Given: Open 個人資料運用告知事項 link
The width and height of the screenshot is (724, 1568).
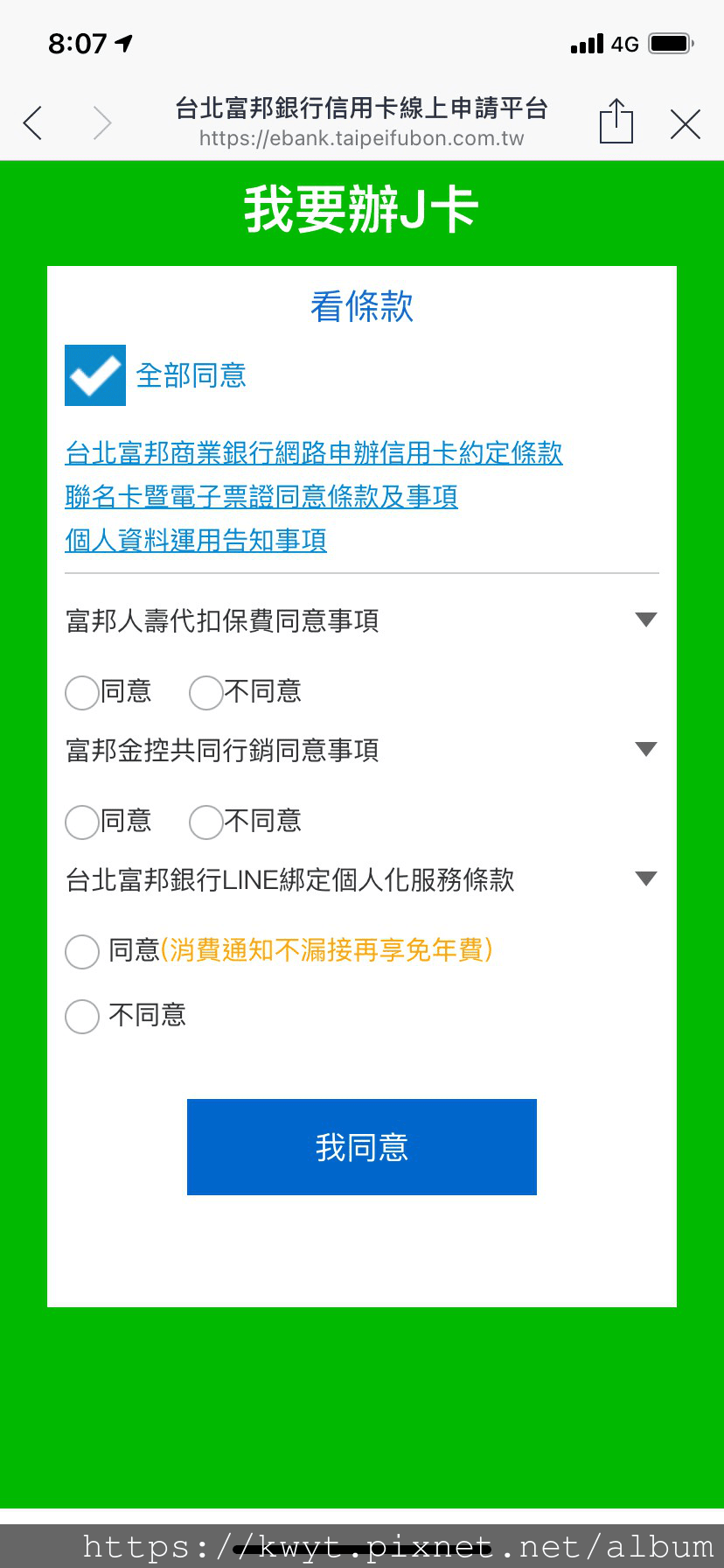Looking at the screenshot, I should [196, 541].
